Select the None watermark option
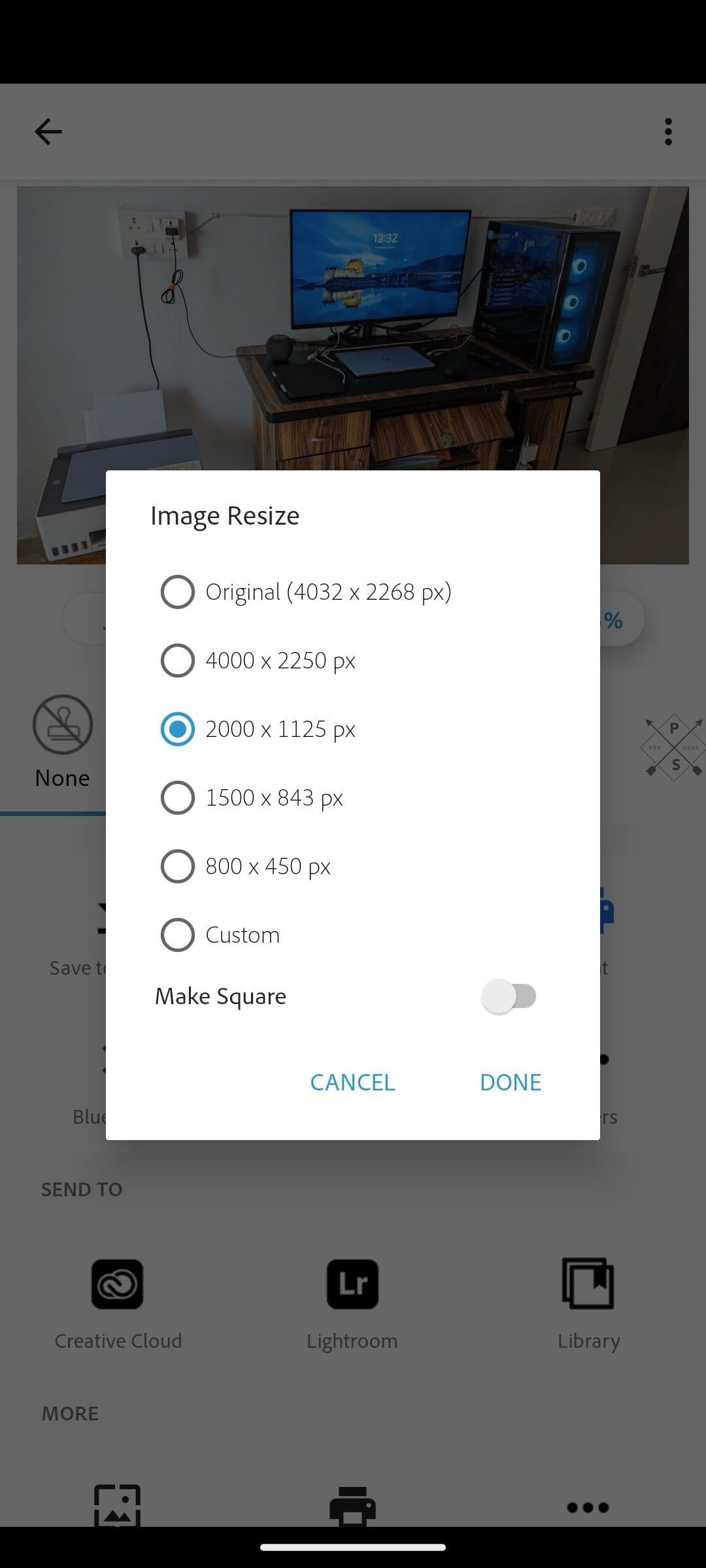The image size is (706, 1568). pyautogui.click(x=62, y=745)
